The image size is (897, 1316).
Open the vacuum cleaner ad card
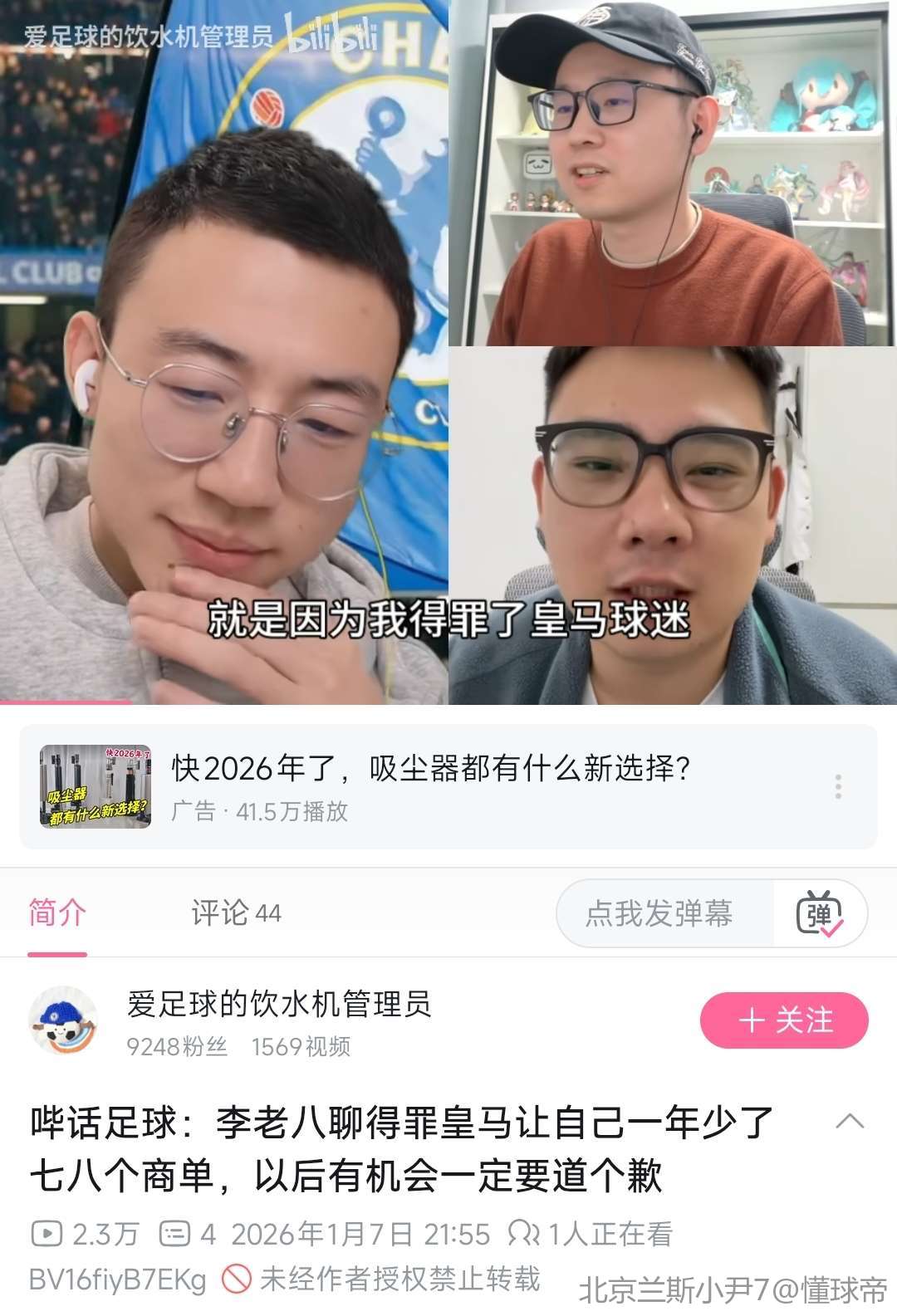click(430, 785)
